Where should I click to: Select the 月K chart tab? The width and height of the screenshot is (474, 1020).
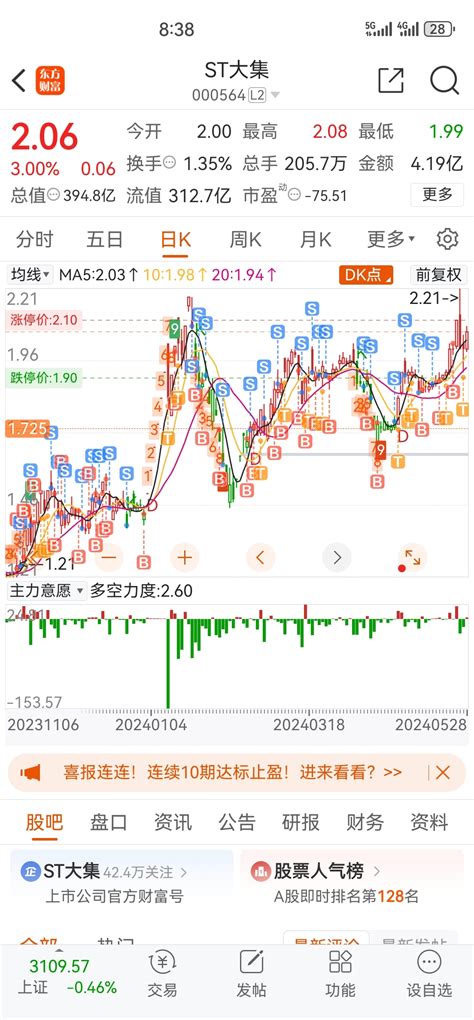315,239
